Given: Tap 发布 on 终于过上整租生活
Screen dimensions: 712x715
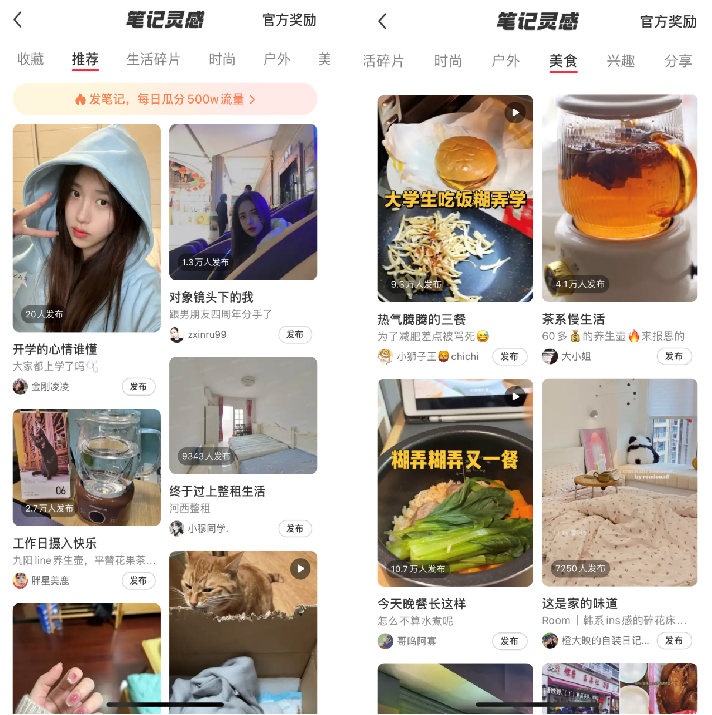Looking at the screenshot, I should click(x=295, y=528).
